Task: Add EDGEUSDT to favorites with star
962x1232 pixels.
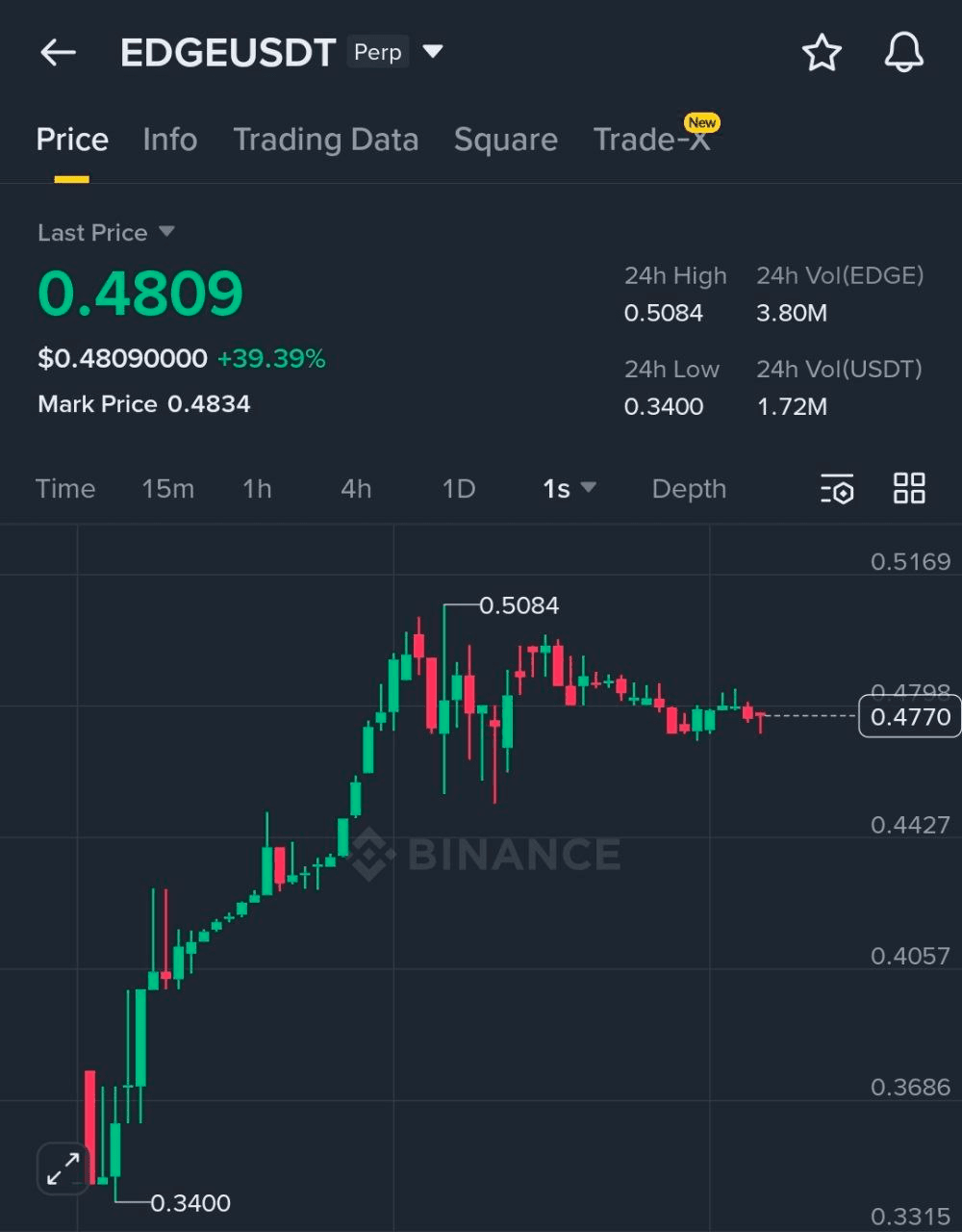Action: point(822,53)
